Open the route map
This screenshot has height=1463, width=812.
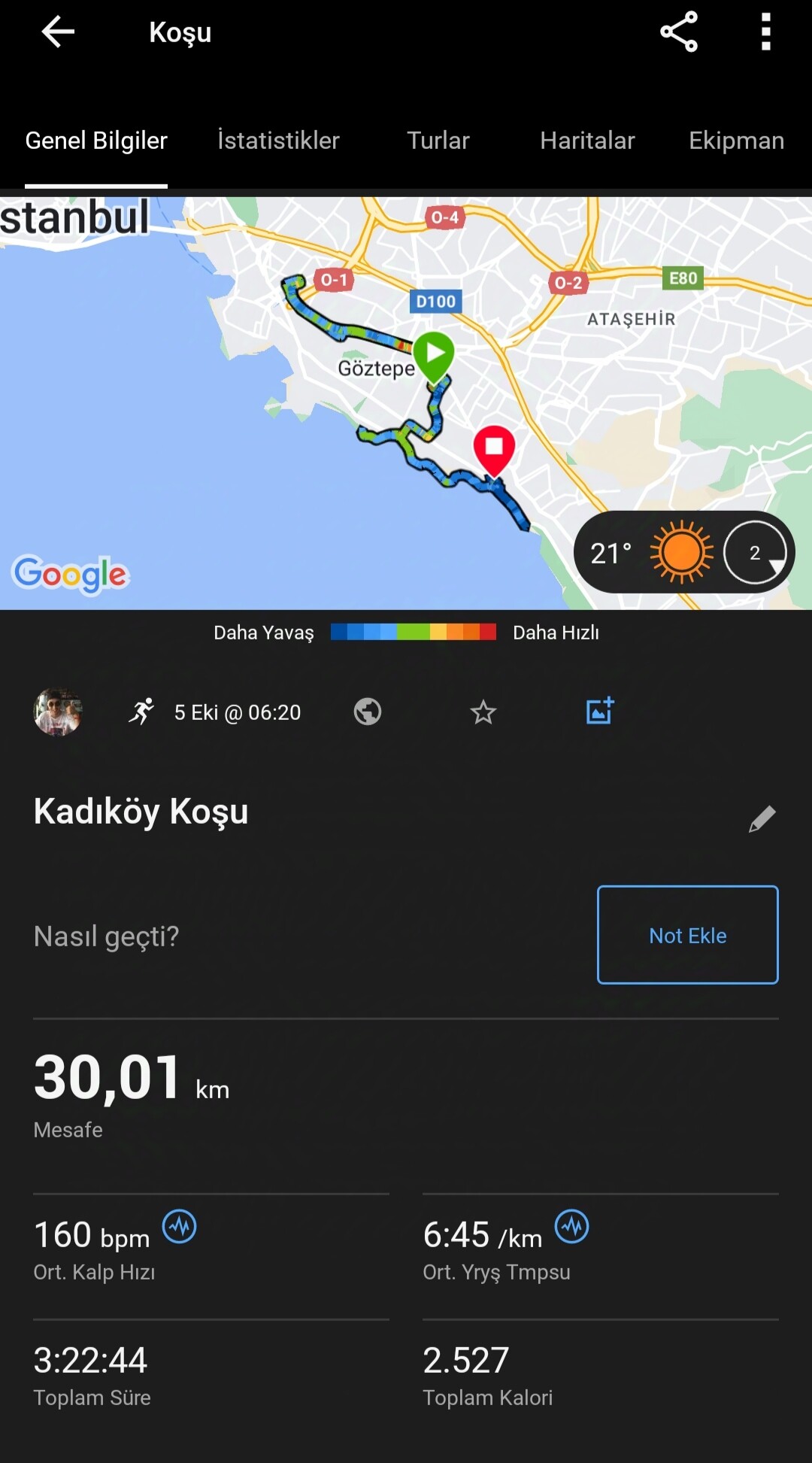(x=406, y=403)
